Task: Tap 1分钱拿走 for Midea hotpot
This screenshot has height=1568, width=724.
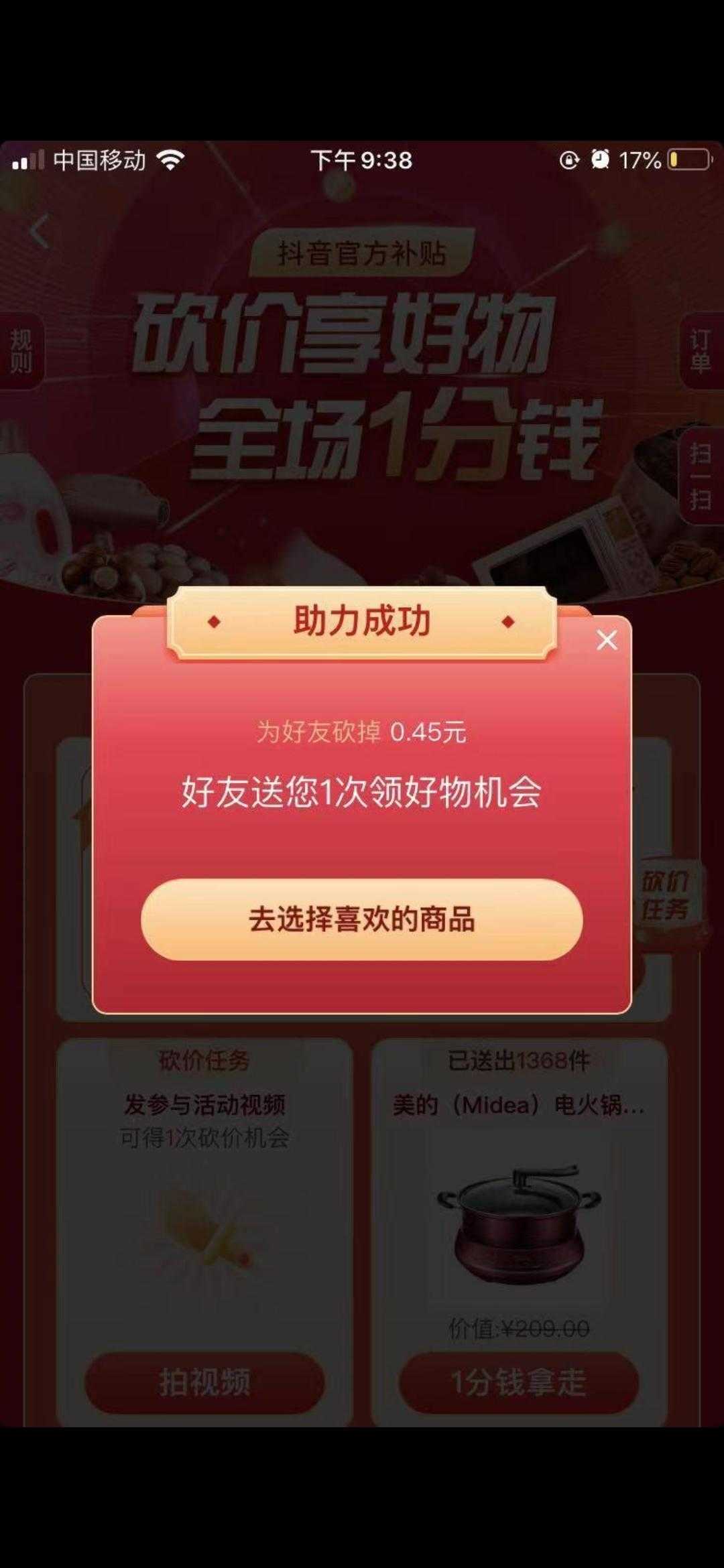Action: coord(519,1382)
